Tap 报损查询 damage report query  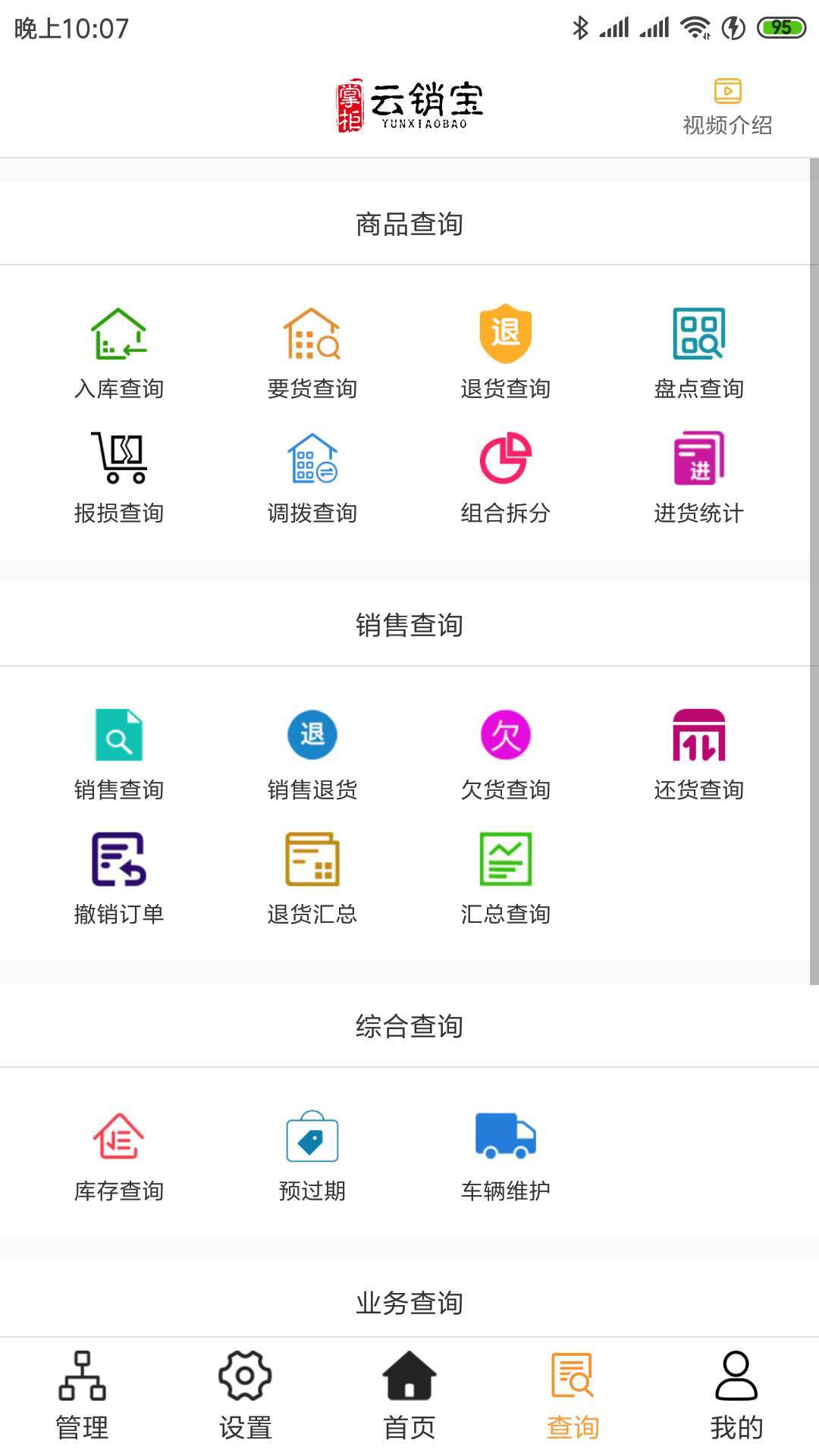pyautogui.click(x=119, y=476)
